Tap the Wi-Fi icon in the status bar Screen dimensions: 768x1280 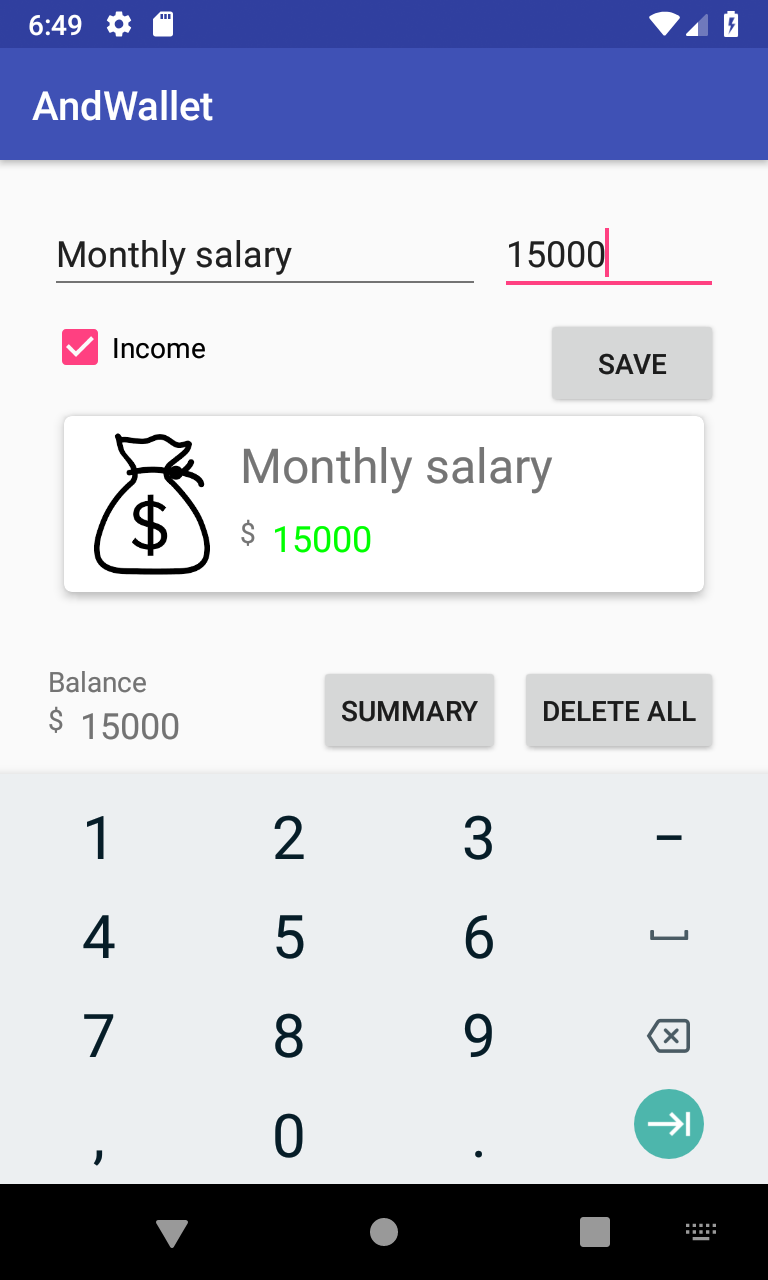663,24
